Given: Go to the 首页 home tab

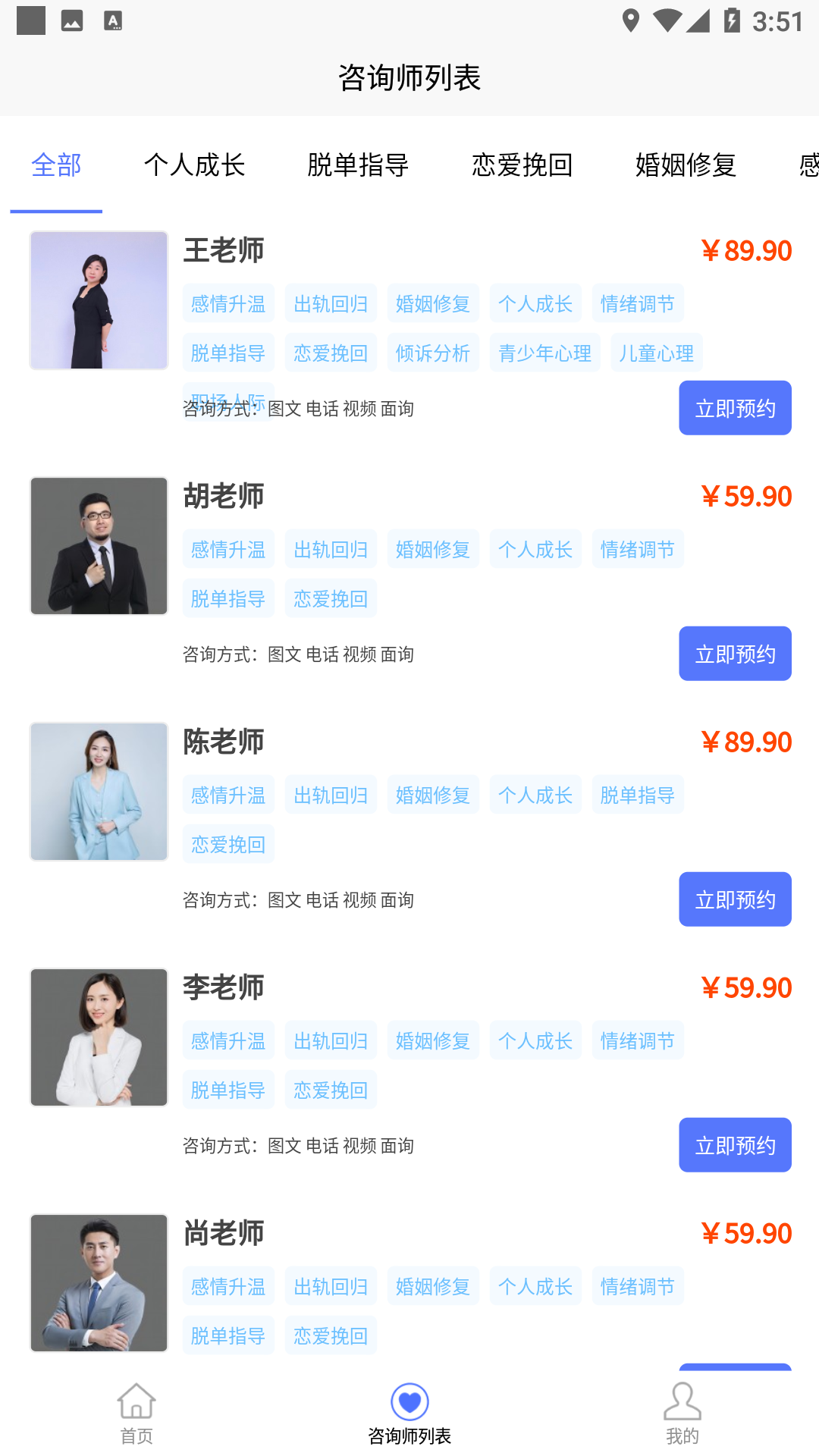Looking at the screenshot, I should (x=136, y=1414).
